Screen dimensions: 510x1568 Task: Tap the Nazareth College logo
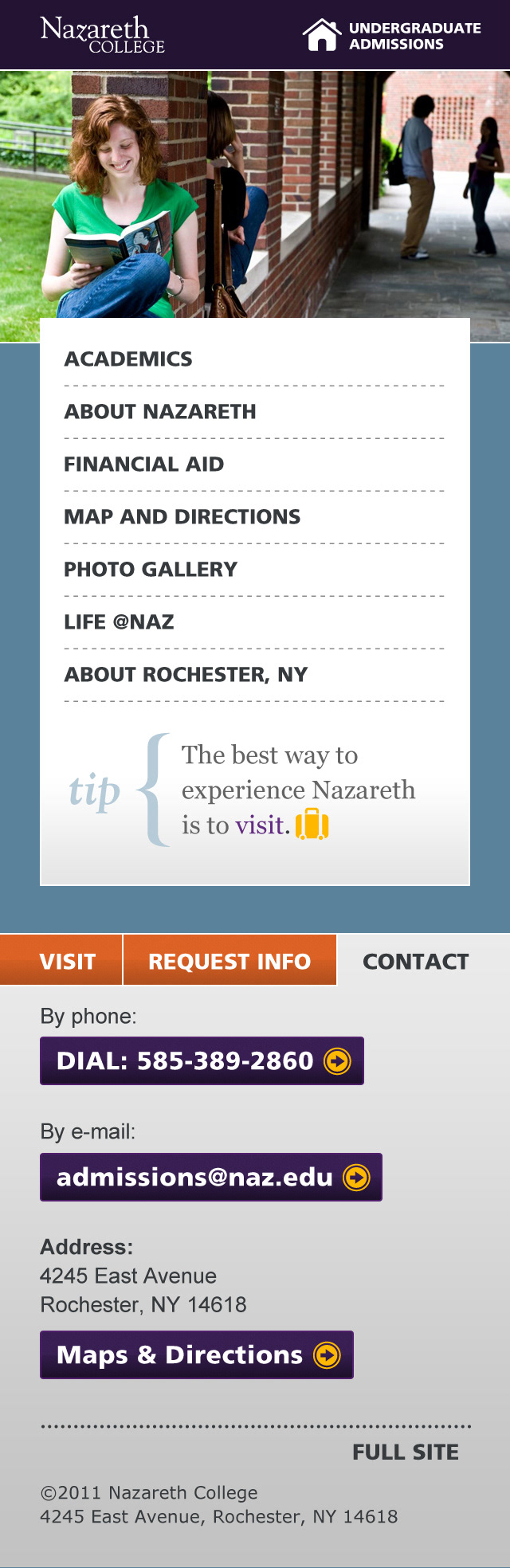pyautogui.click(x=102, y=35)
